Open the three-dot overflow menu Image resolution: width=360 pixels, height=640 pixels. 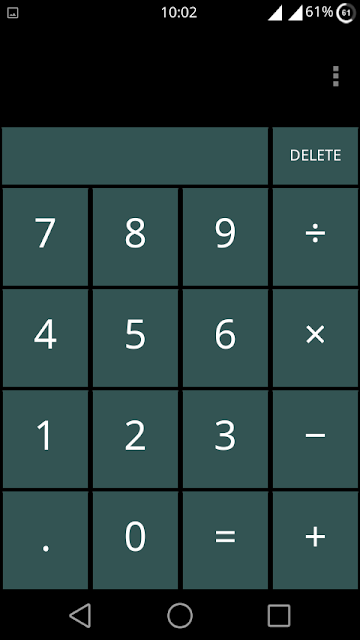(336, 76)
